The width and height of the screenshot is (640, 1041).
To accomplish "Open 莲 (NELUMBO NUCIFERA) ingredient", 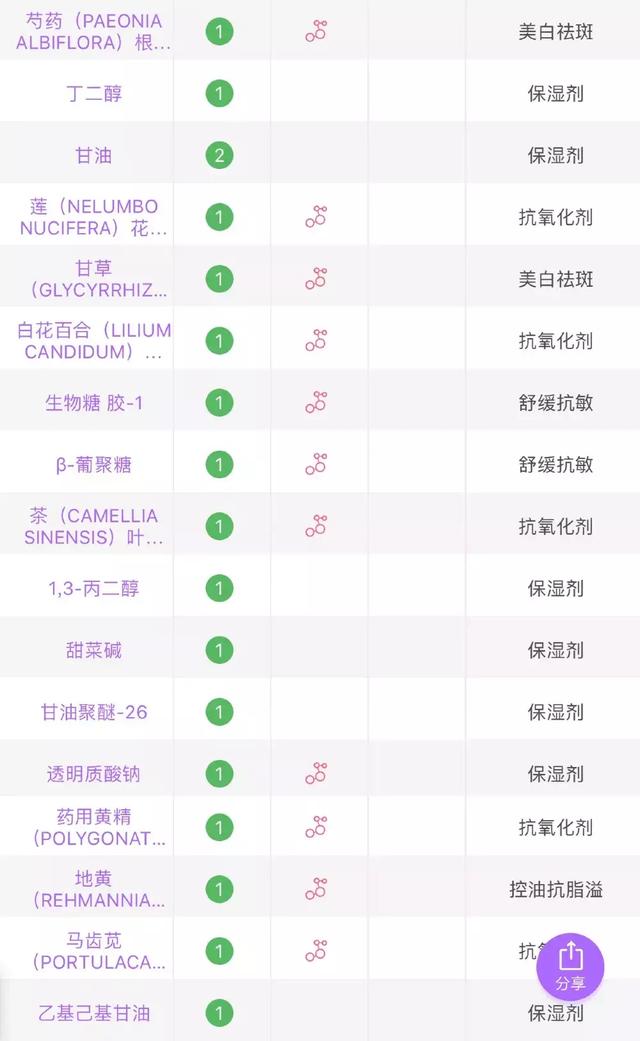I will click(94, 217).
